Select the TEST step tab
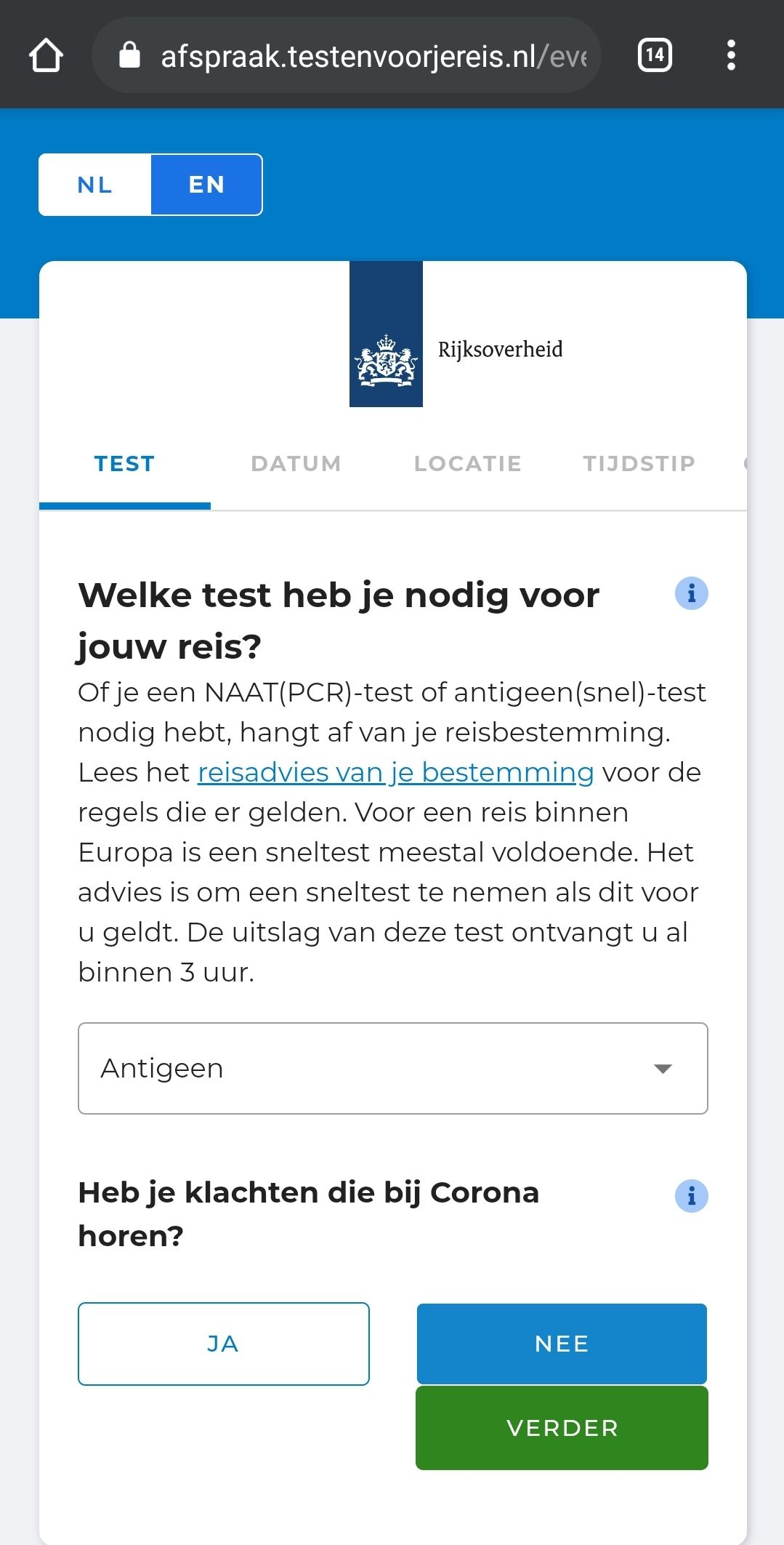The image size is (784, 1545). 125,464
